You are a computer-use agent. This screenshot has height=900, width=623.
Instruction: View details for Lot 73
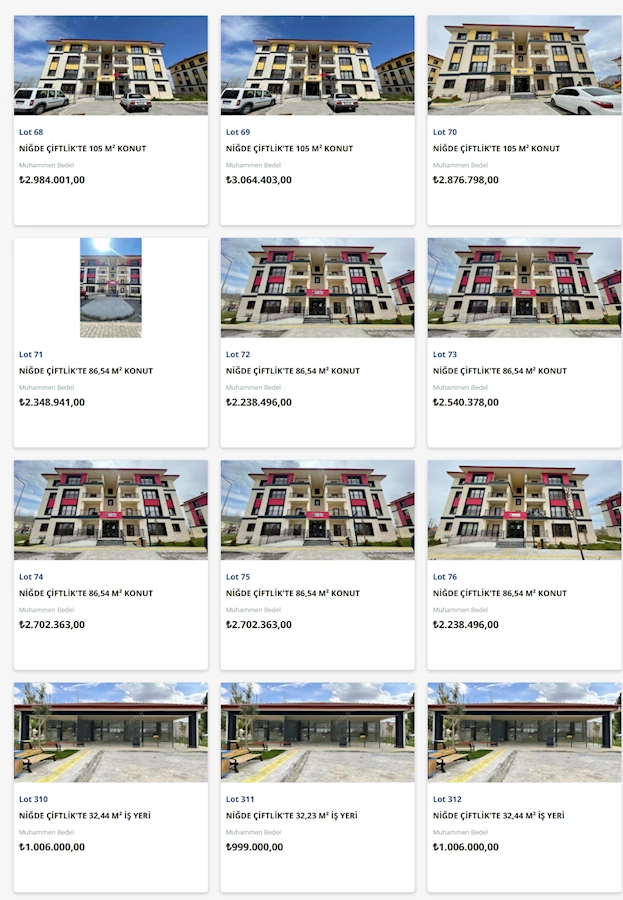pos(524,342)
